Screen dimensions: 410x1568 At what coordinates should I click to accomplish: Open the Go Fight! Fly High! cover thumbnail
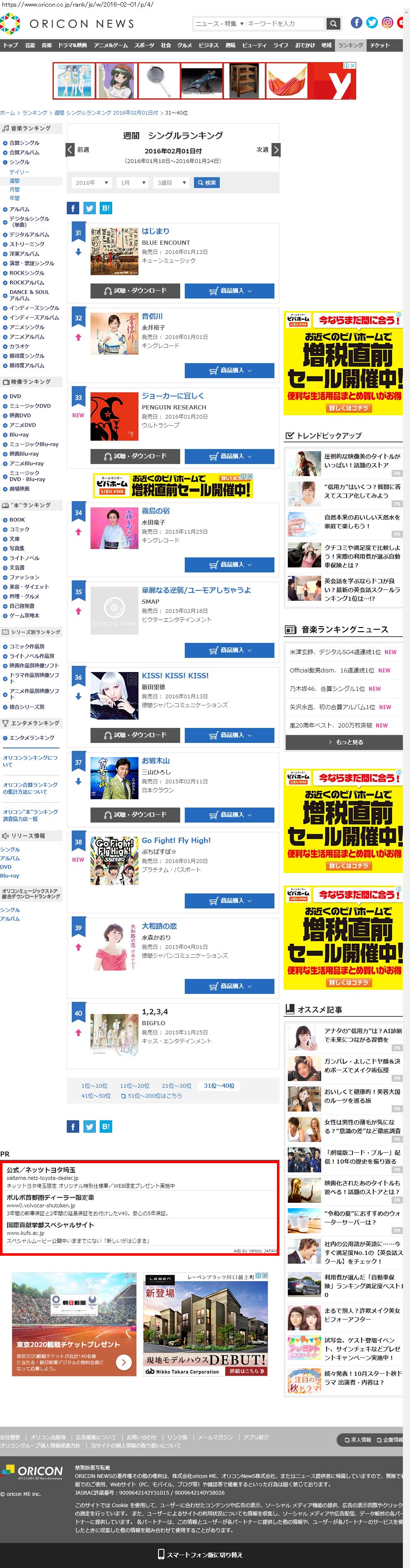tap(114, 860)
